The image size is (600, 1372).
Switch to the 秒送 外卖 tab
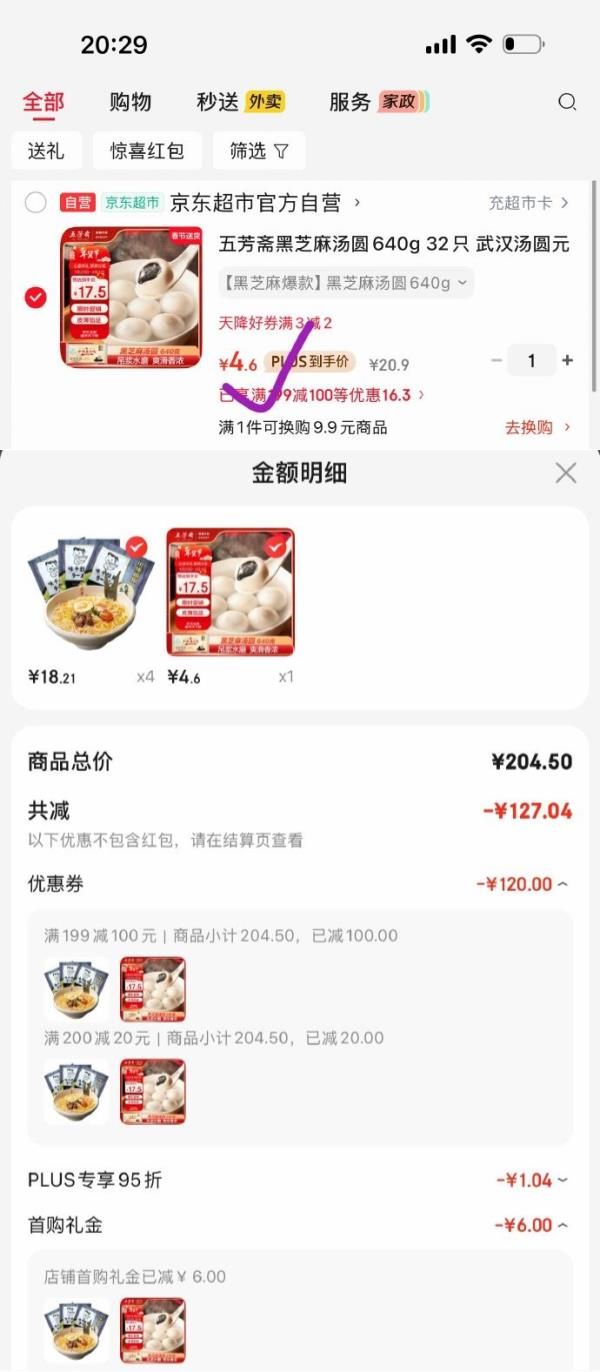(x=240, y=102)
